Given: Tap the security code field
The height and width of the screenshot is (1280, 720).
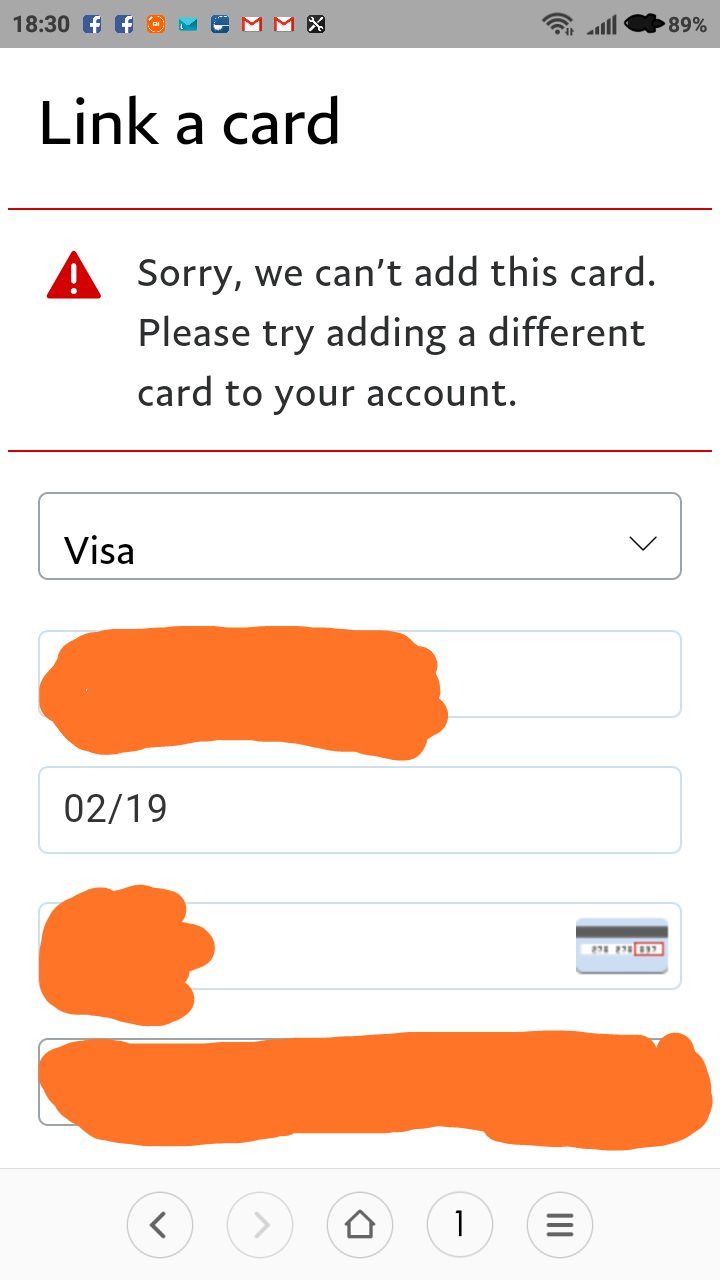Looking at the screenshot, I should [x=390, y=946].
